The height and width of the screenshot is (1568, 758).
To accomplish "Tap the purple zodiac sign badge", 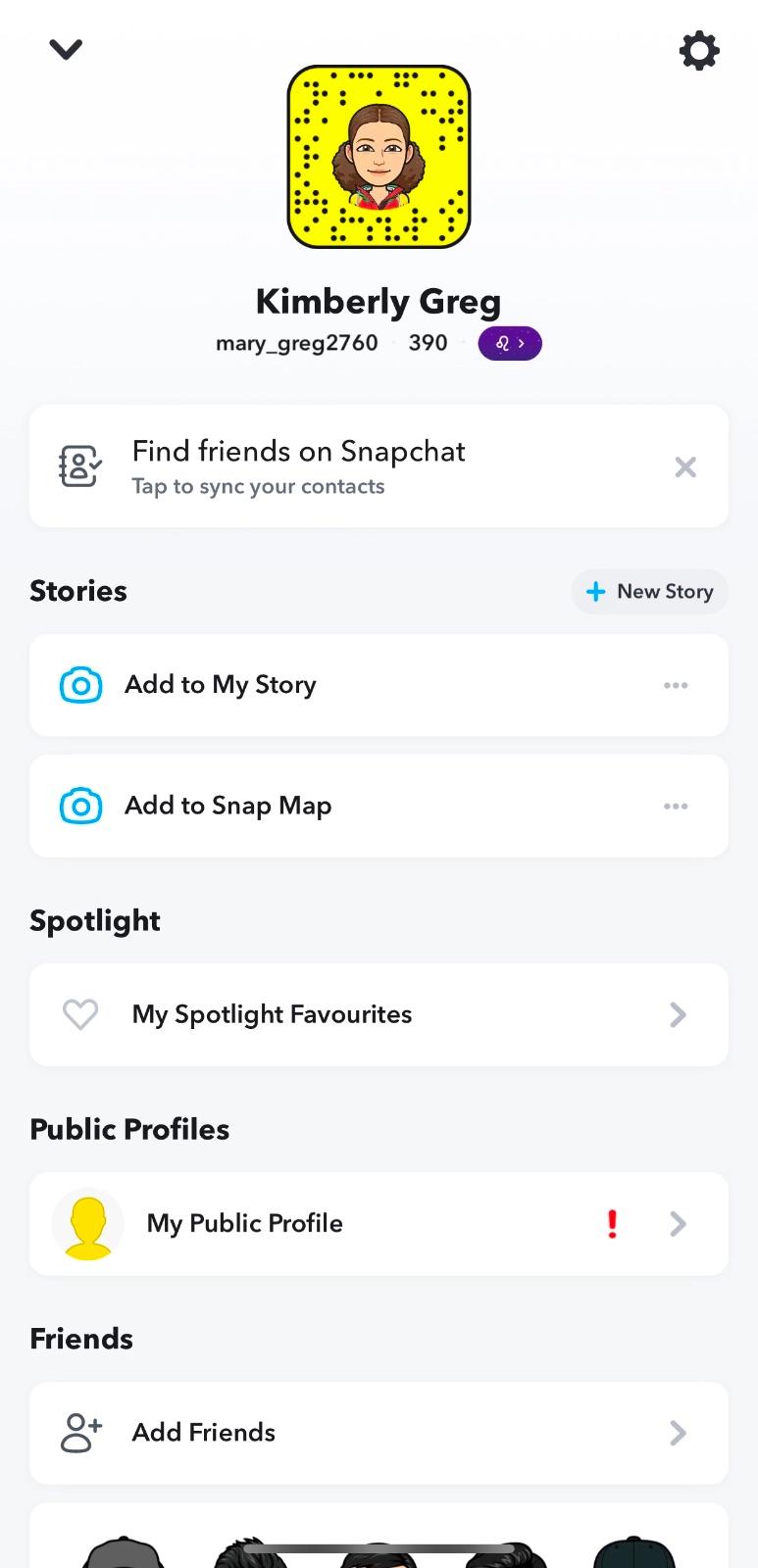I will [510, 344].
